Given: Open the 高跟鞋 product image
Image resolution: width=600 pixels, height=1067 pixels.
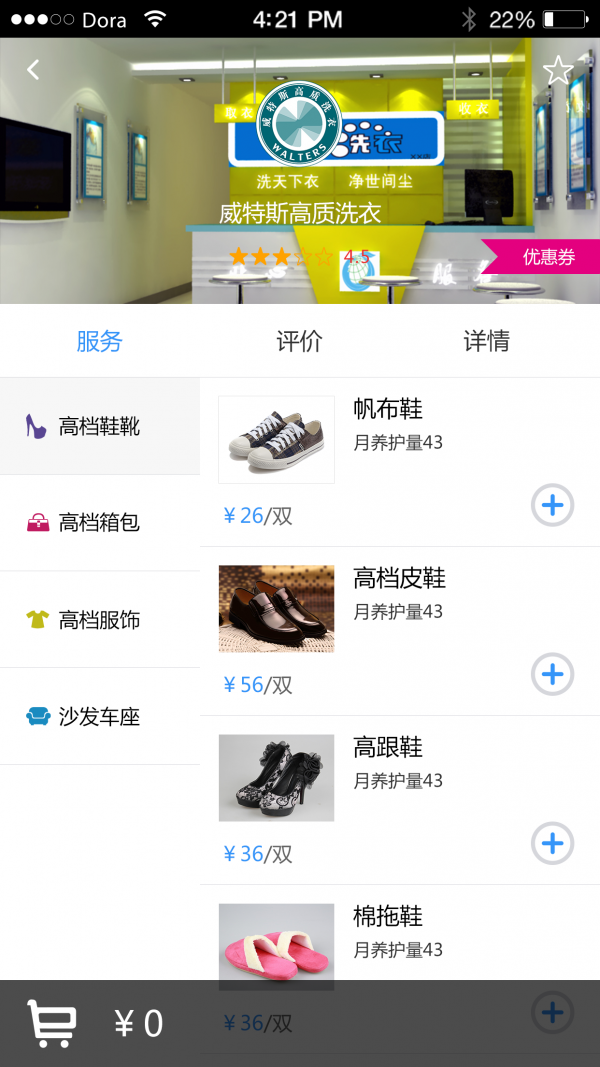Looking at the screenshot, I should coord(276,778).
